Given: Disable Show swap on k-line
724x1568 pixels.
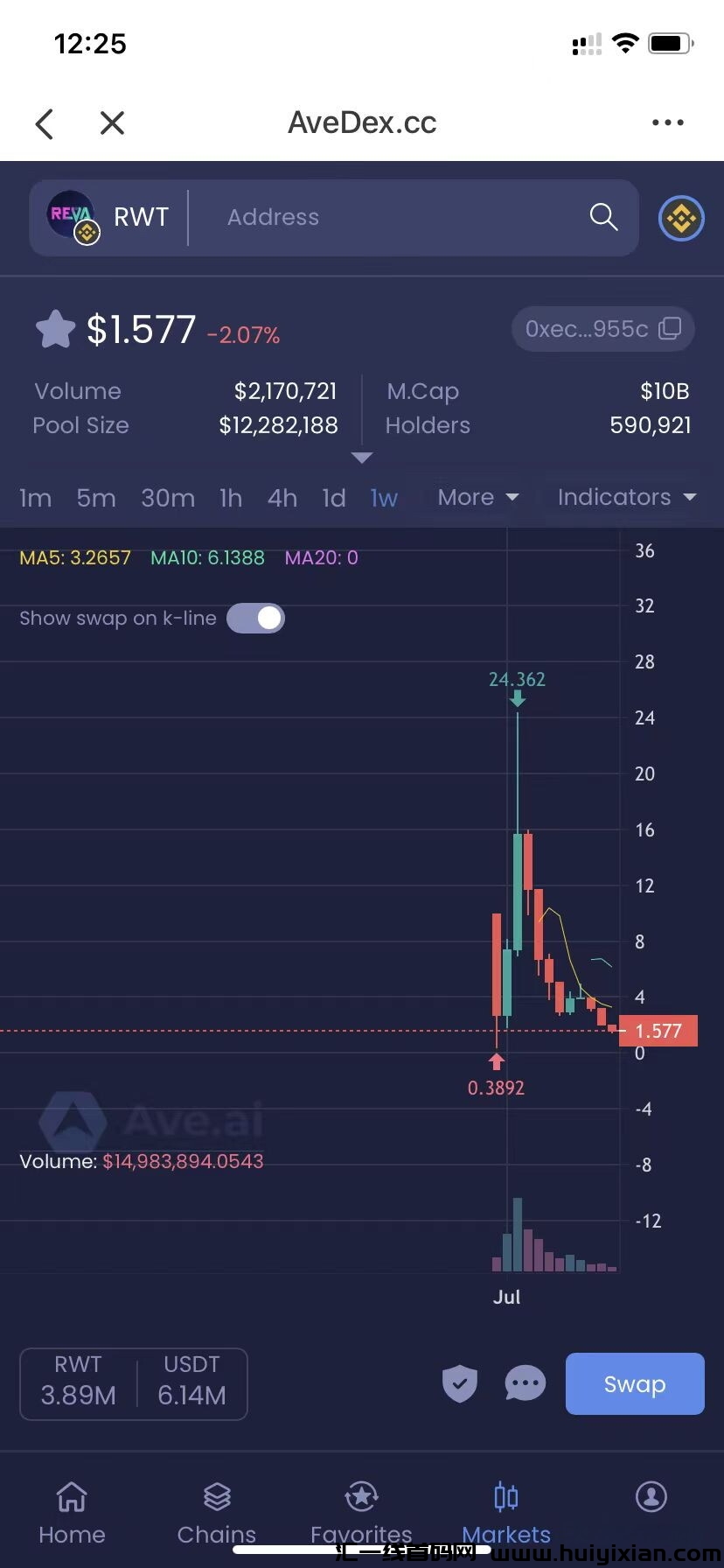Looking at the screenshot, I should 255,618.
